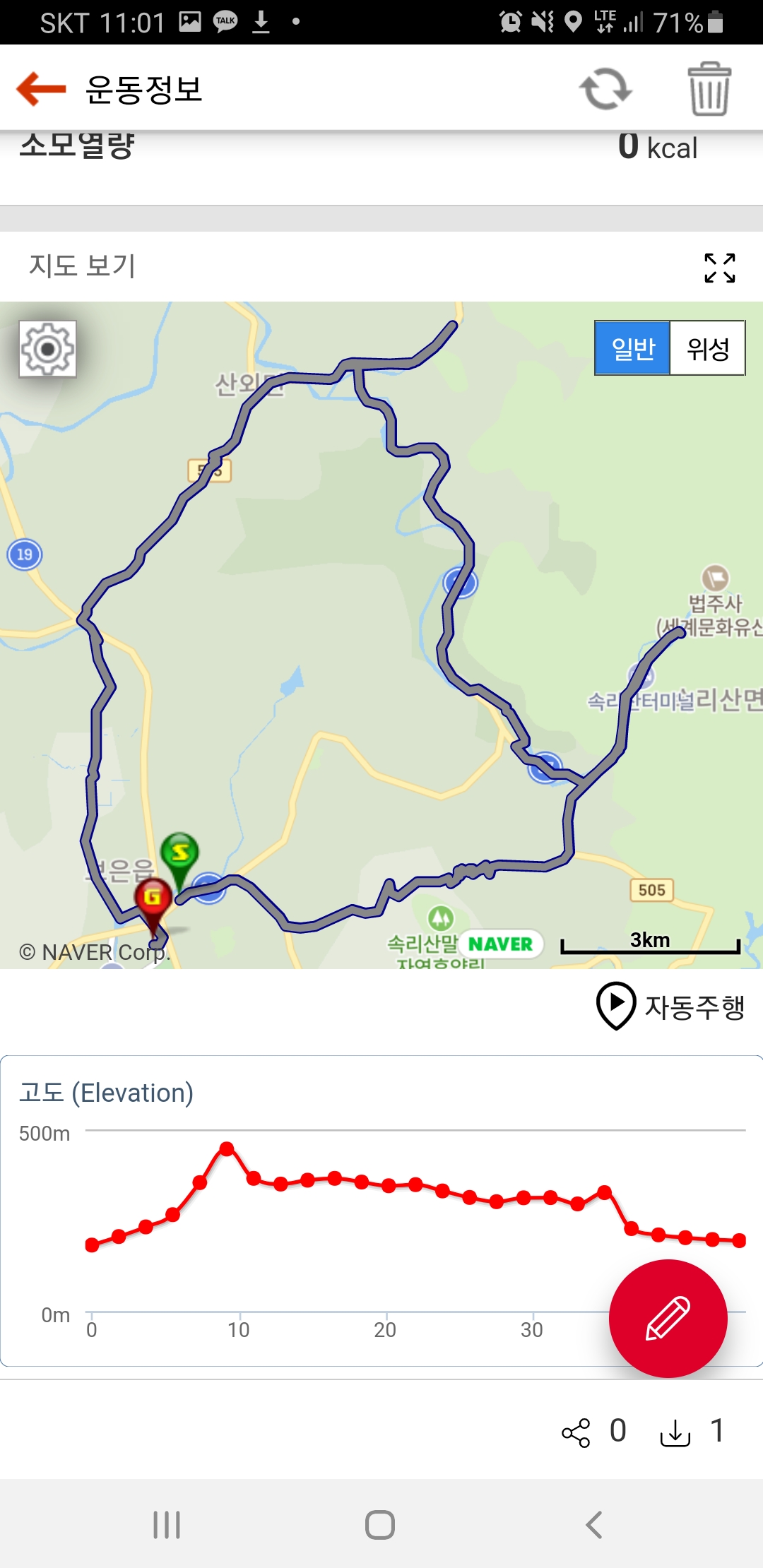Expand the map to fullscreen

click(x=719, y=268)
